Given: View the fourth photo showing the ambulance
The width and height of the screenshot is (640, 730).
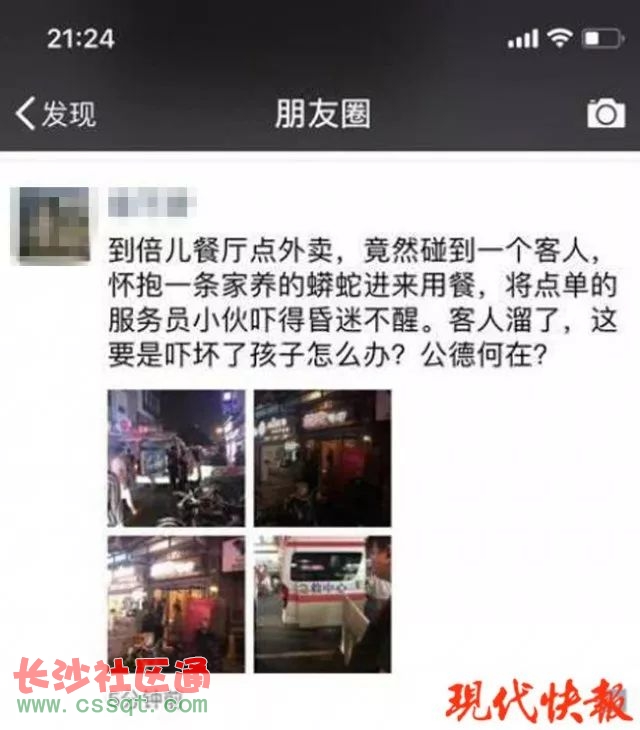Looking at the screenshot, I should 322,603.
